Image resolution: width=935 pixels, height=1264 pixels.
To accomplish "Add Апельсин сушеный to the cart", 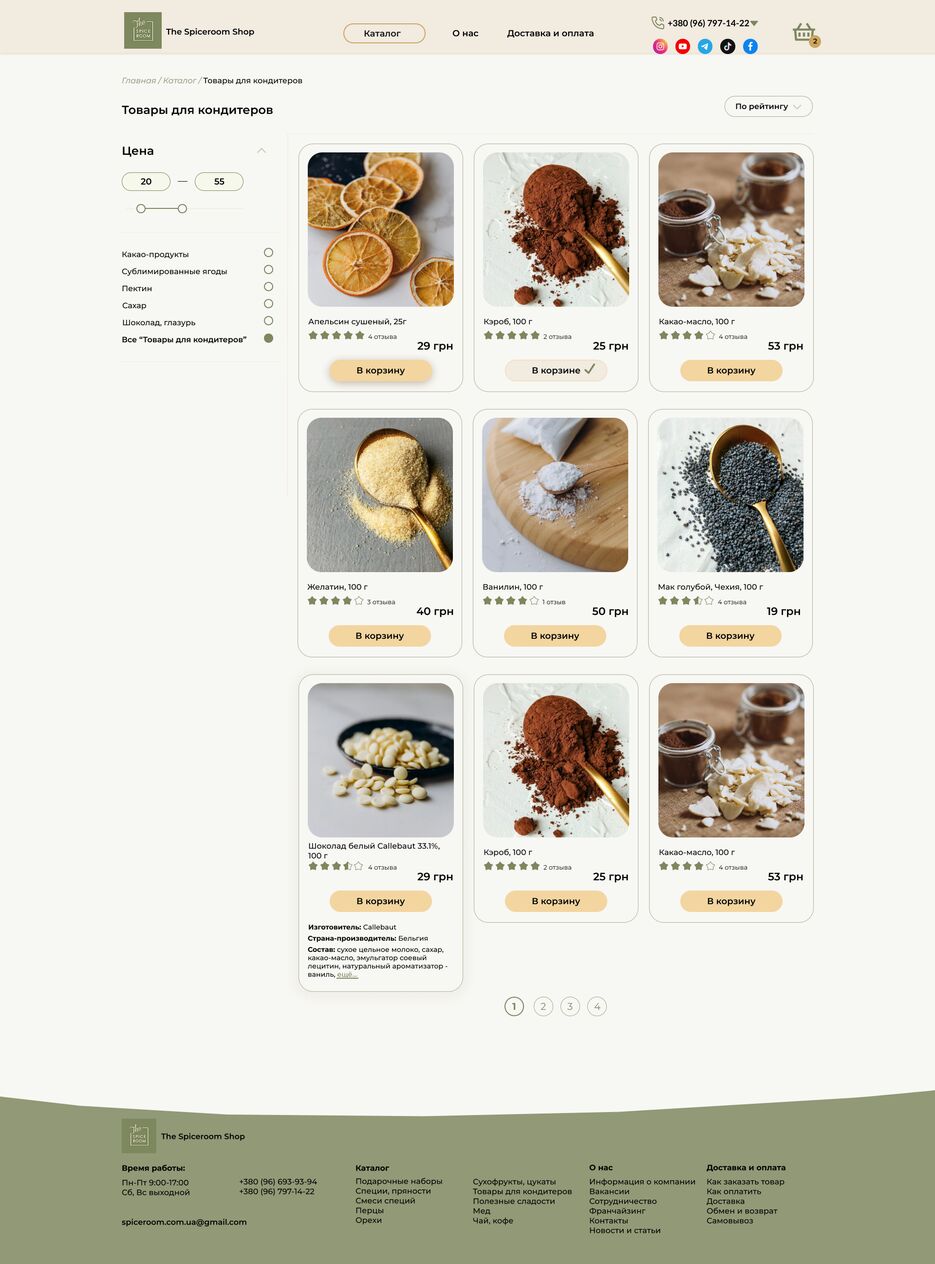I will 380,371.
